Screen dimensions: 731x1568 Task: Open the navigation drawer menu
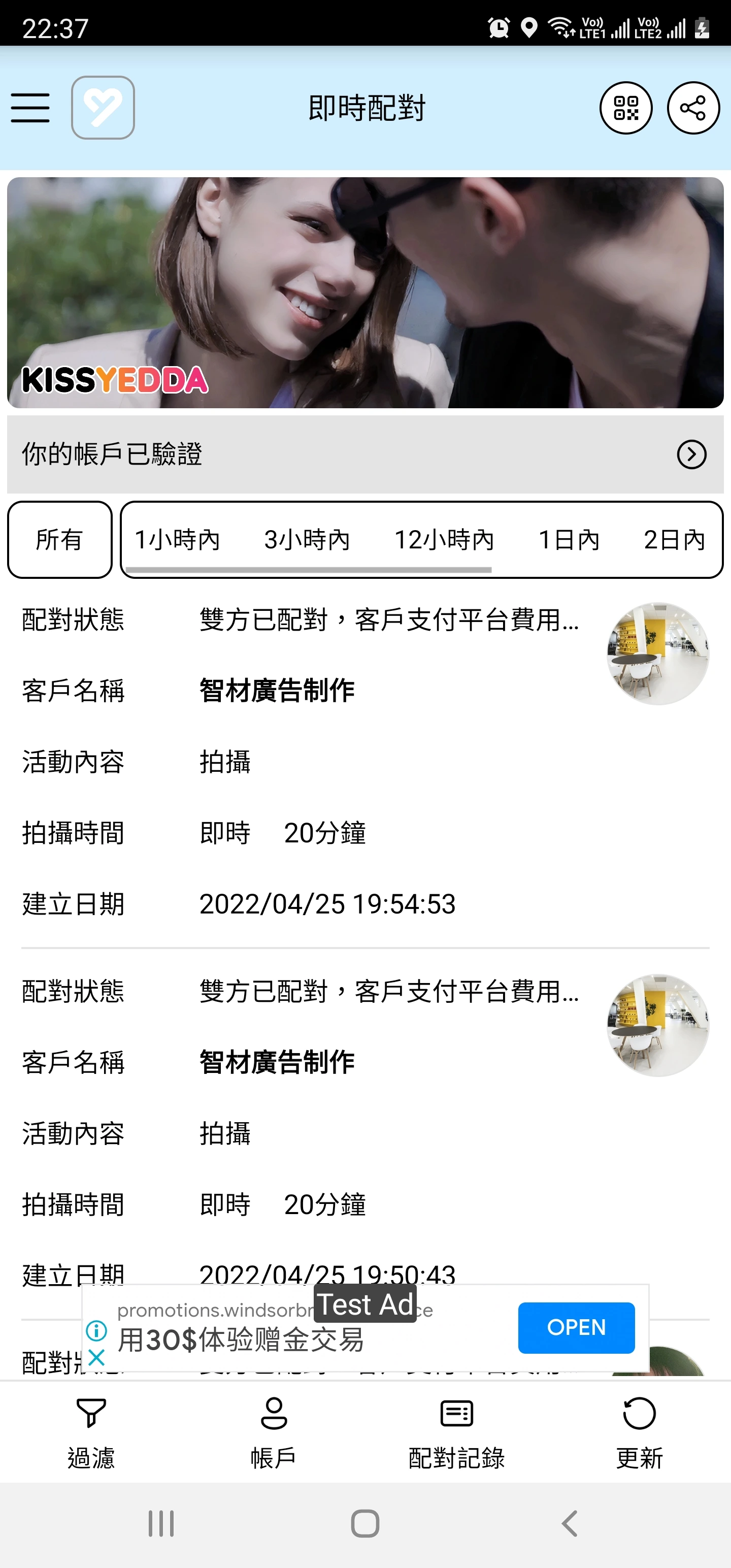(x=30, y=107)
